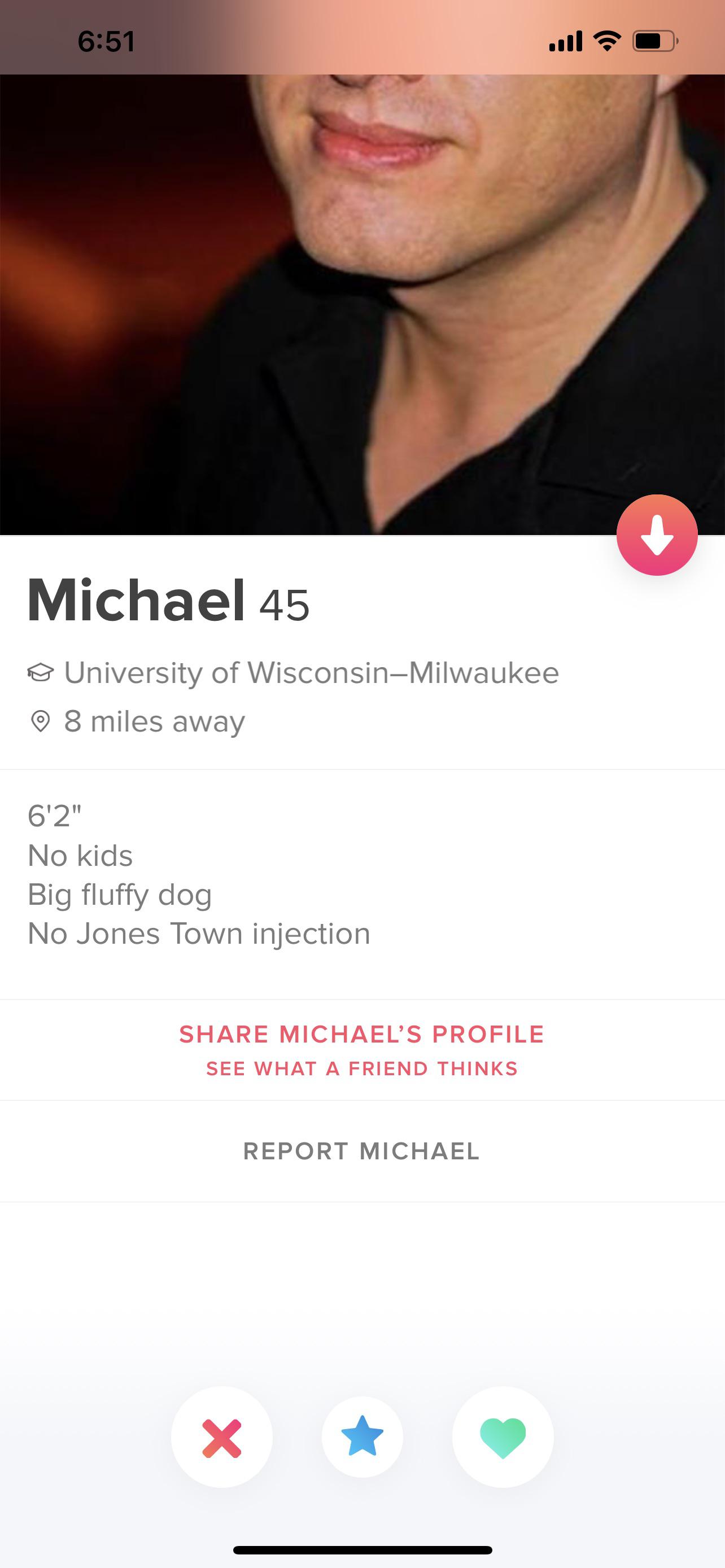Reject the profile with the X button
725x1568 pixels.
[x=221, y=1437]
